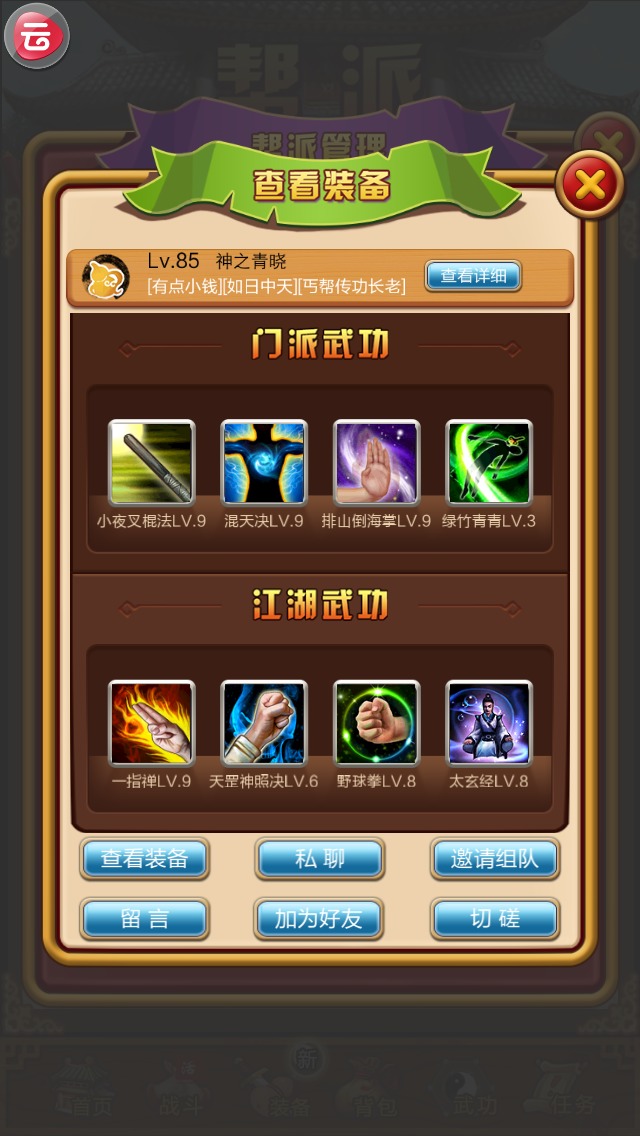Viewport: 640px width, 1136px height.
Task: Open the red cloud icon menu
Action: point(37,36)
